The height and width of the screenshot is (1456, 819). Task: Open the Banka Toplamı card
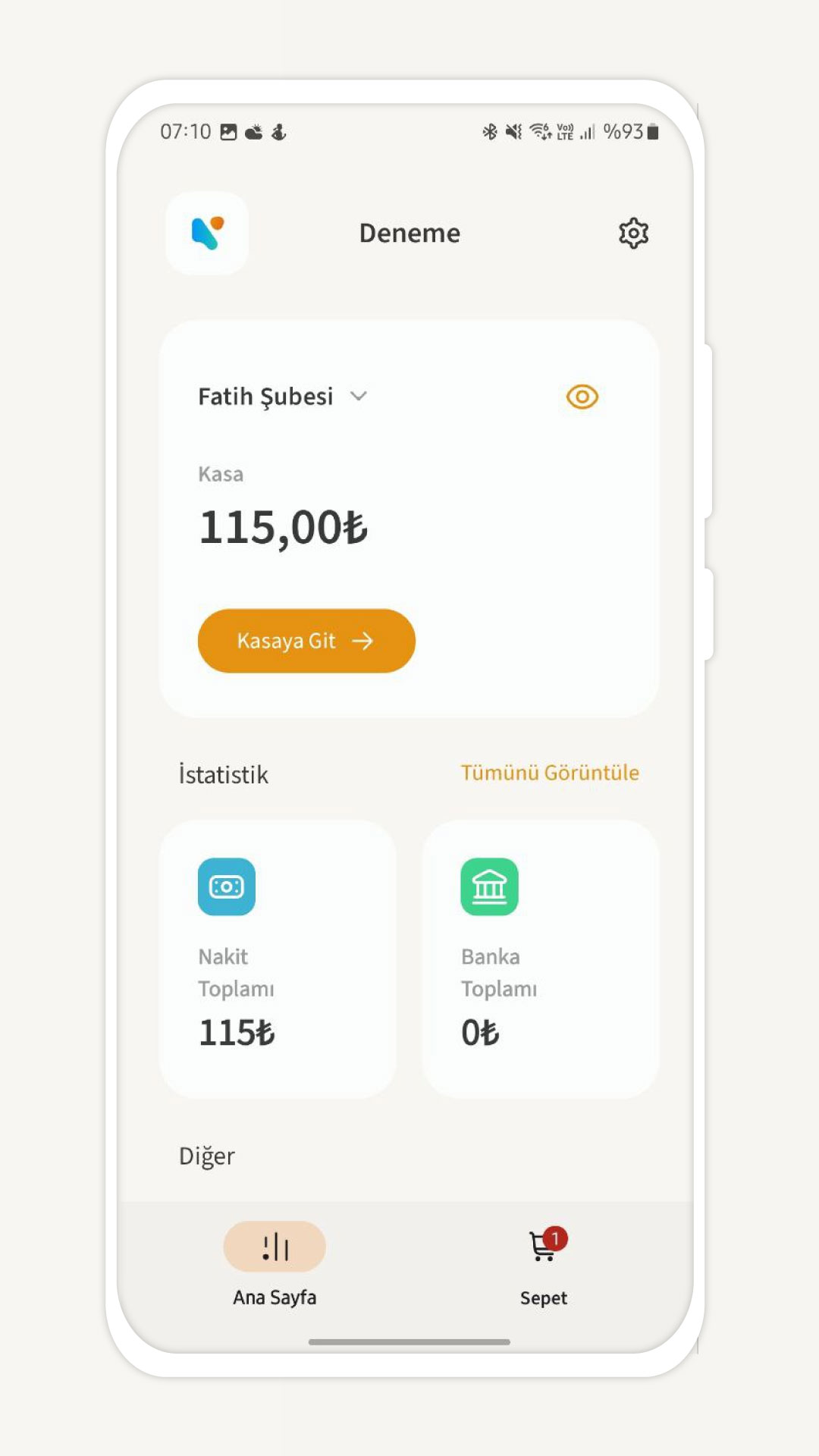541,959
